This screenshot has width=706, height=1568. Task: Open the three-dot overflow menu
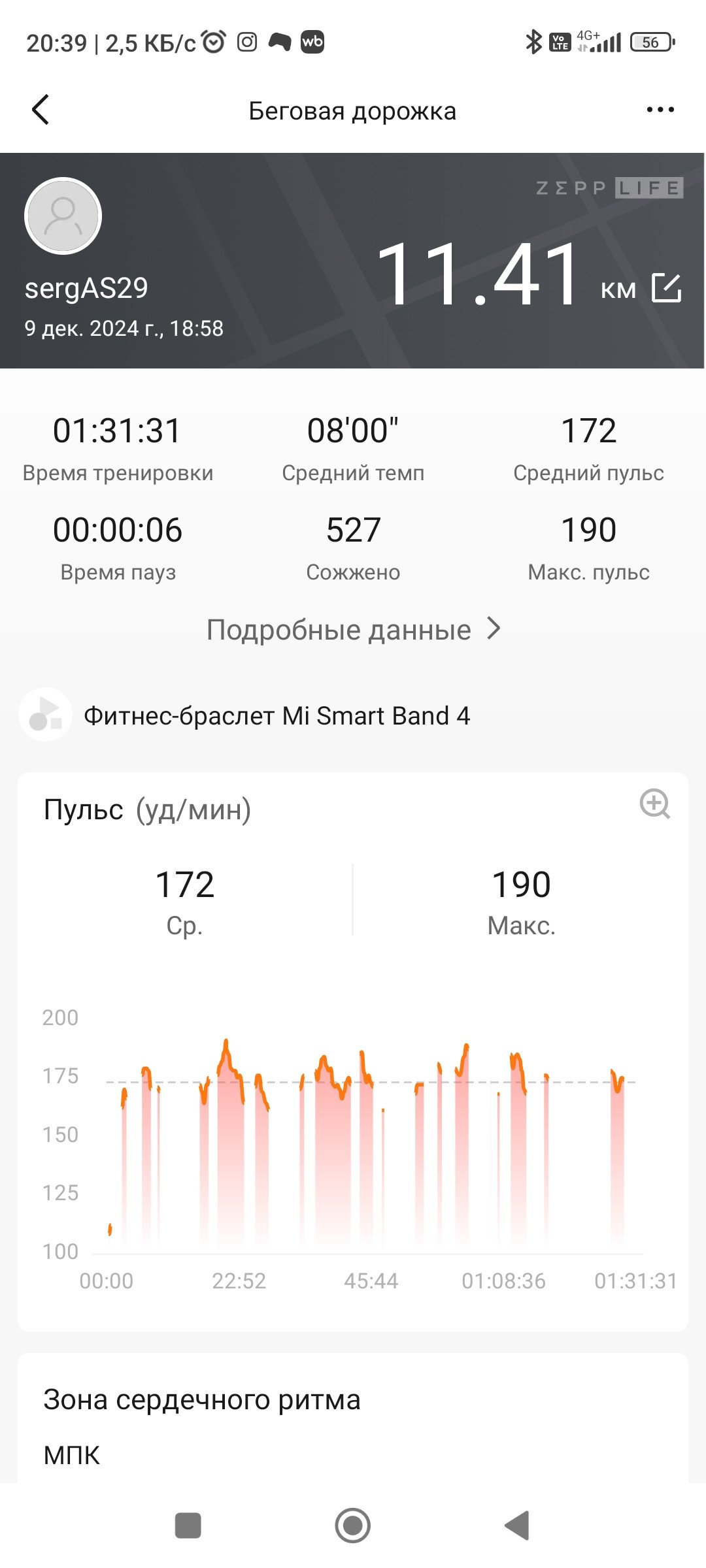tap(660, 110)
